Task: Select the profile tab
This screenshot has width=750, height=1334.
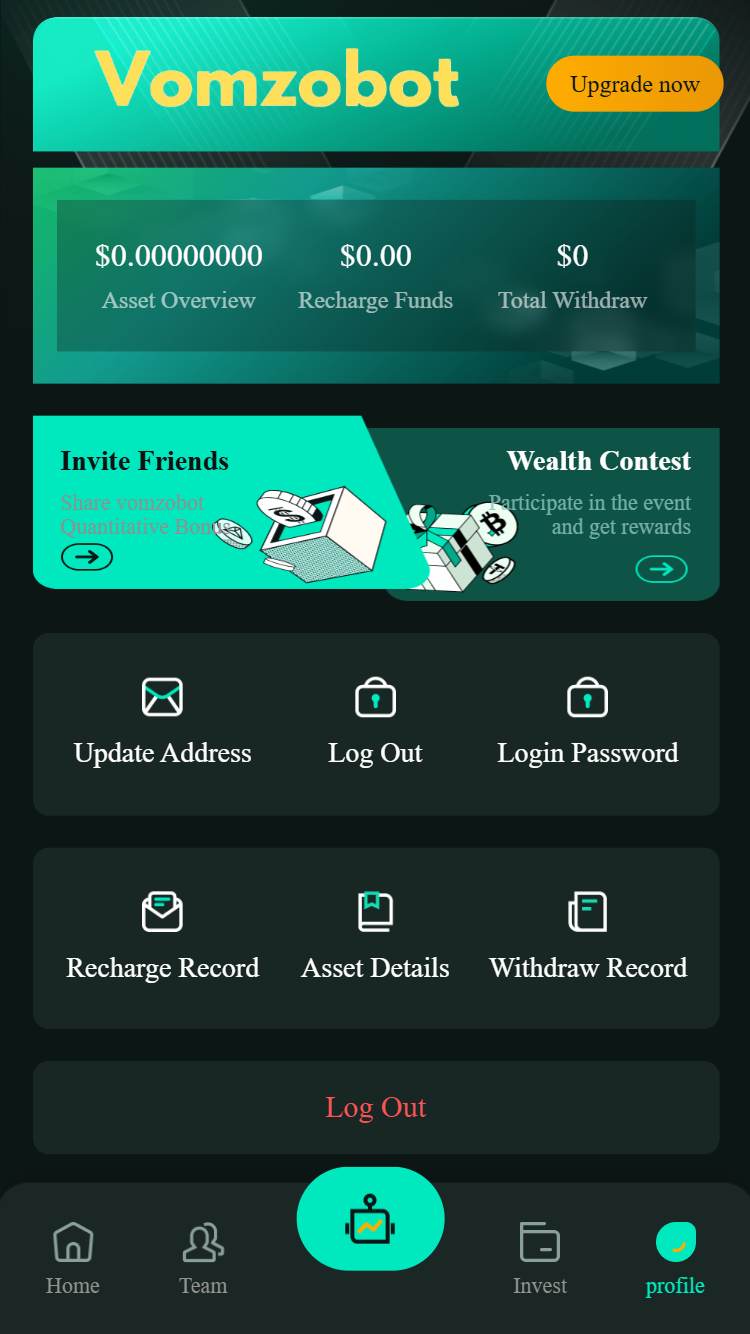Action: [x=675, y=1258]
